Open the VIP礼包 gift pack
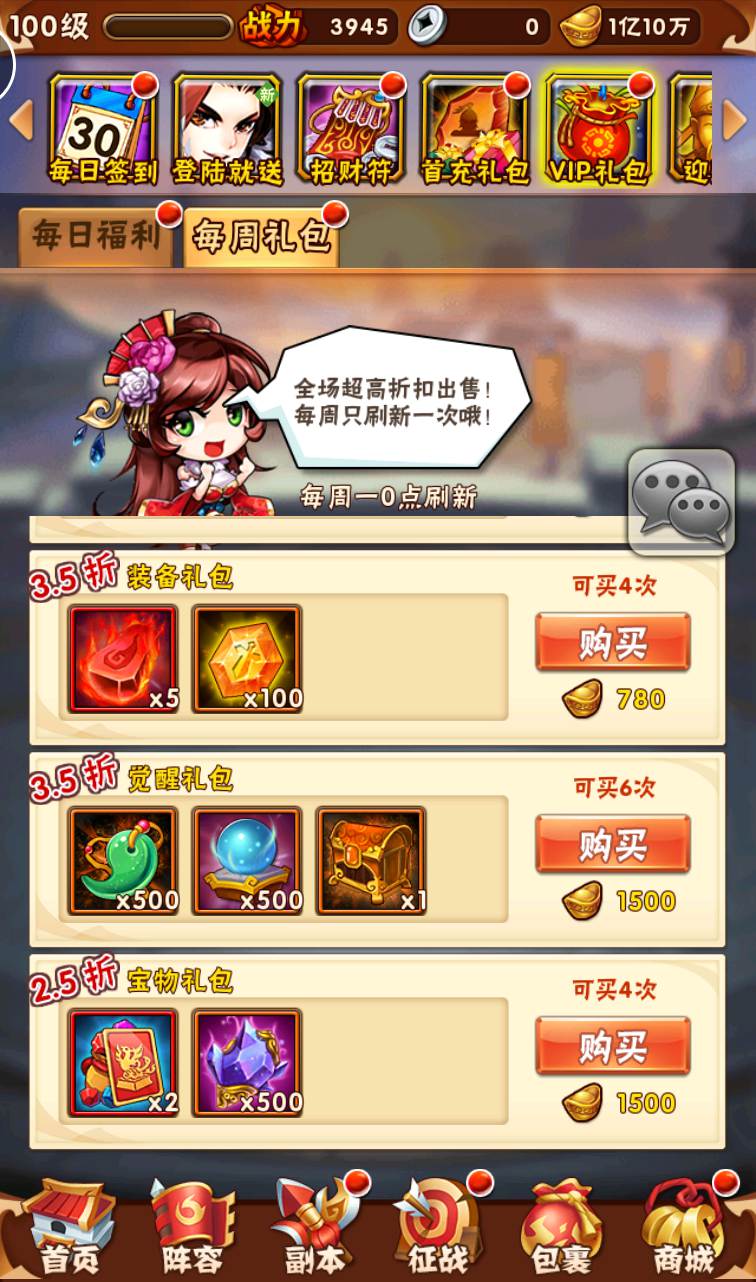The height and width of the screenshot is (1282, 756). pyautogui.click(x=598, y=129)
